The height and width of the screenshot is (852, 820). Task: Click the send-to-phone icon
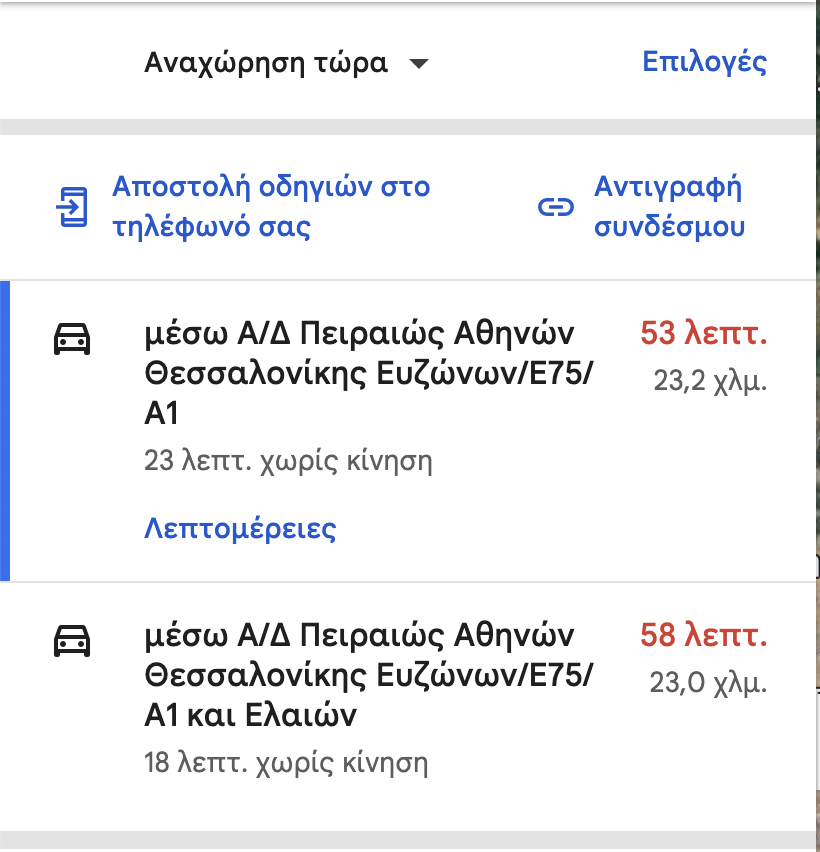(x=70, y=204)
